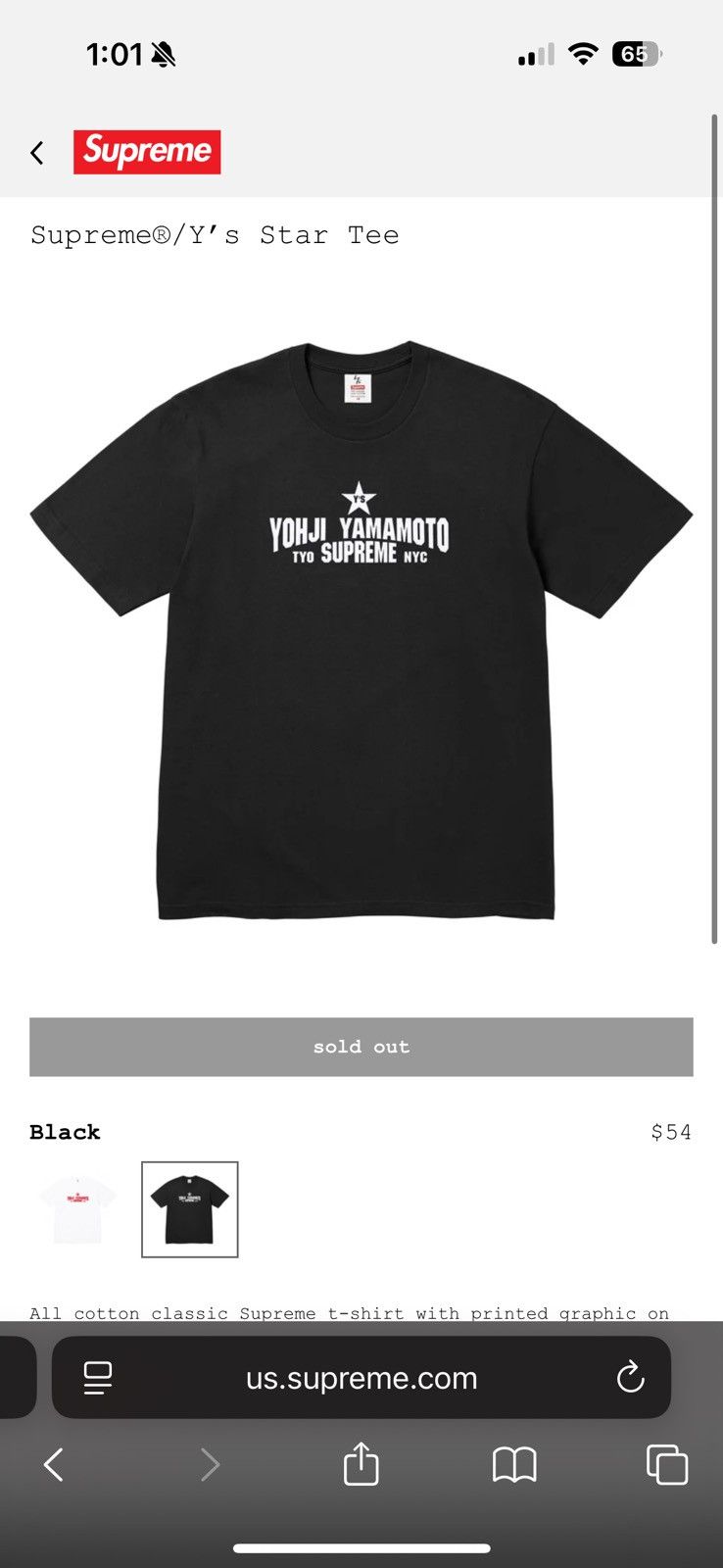The height and width of the screenshot is (1568, 723).
Task: Tap the us.supreme.com address bar
Action: click(x=361, y=1378)
